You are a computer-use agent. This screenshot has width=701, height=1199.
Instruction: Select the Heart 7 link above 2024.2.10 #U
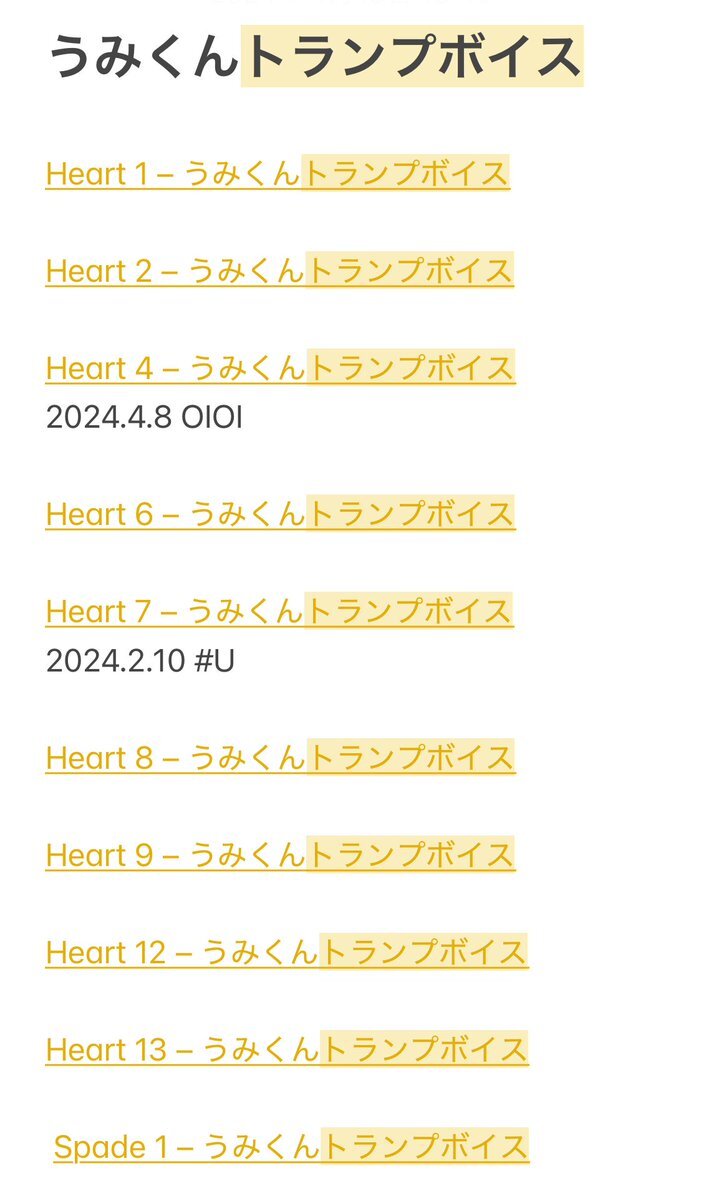click(x=280, y=611)
